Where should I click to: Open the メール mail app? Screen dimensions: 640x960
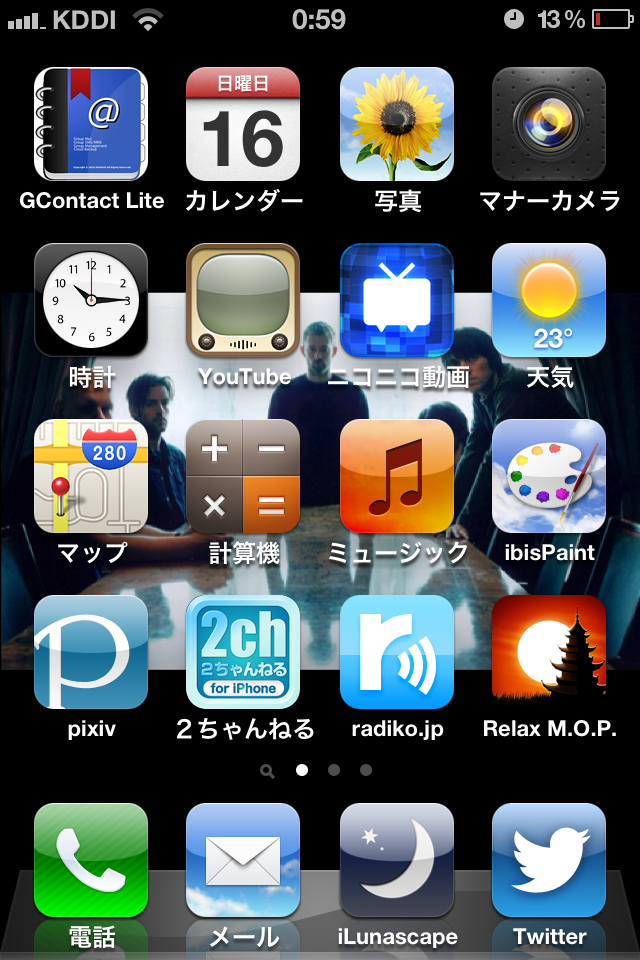(x=243, y=860)
